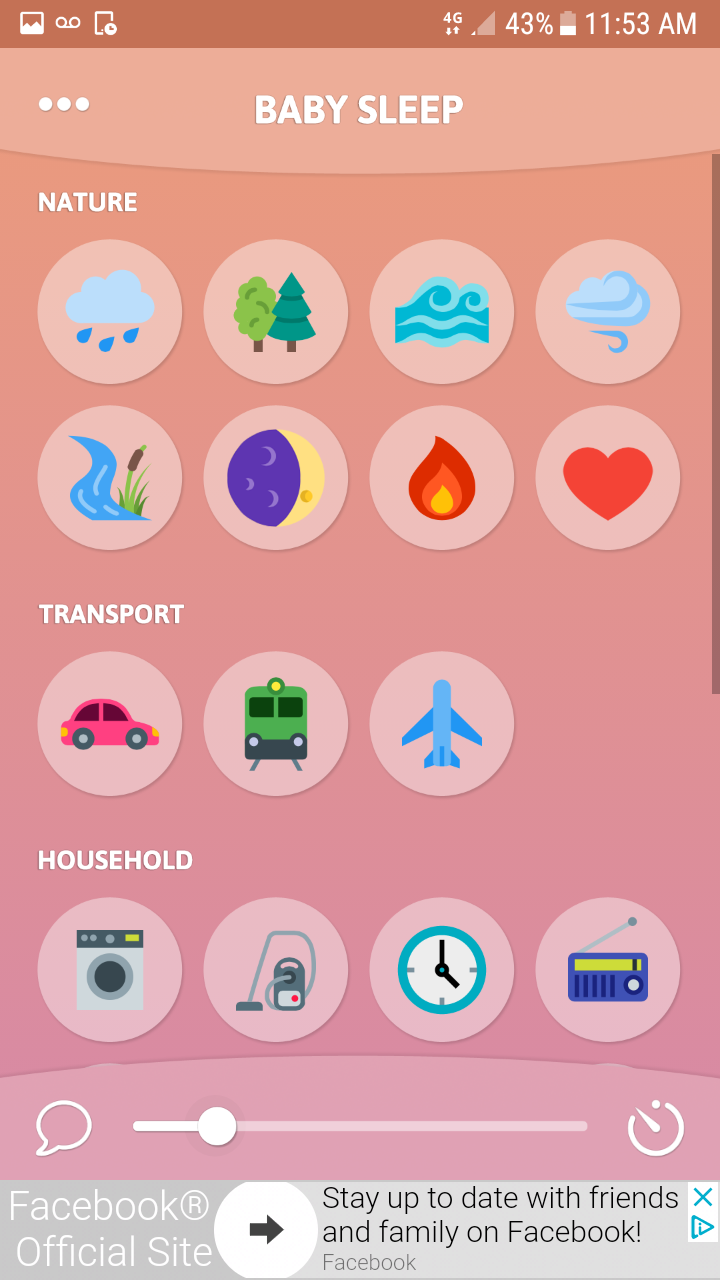Open the speech bubble icon
The width and height of the screenshot is (720, 1280).
point(64,1127)
